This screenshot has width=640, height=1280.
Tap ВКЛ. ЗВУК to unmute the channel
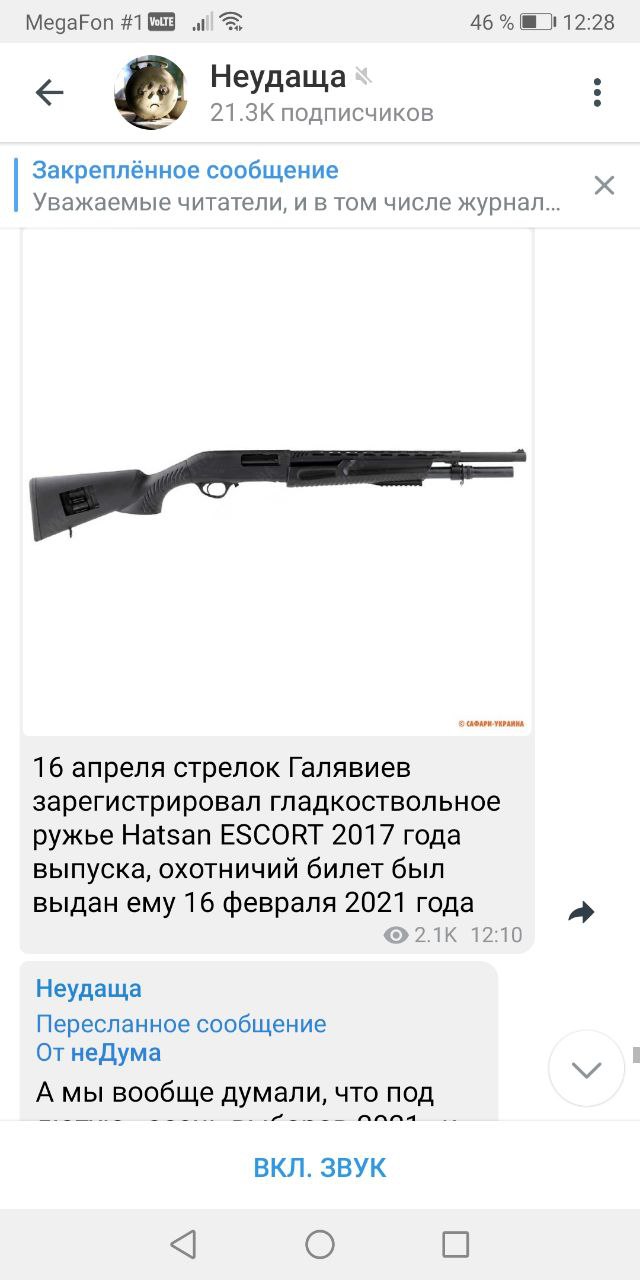[x=320, y=1167]
